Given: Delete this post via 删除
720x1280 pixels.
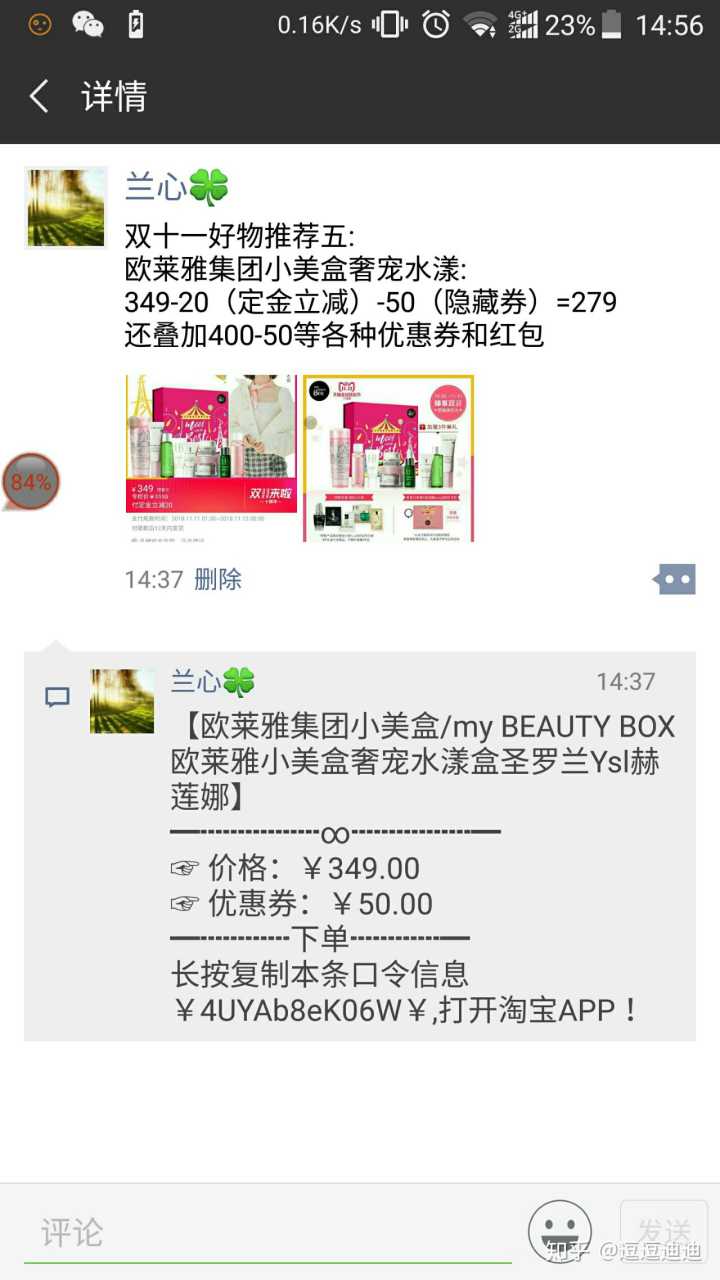Looking at the screenshot, I should pyautogui.click(x=218, y=579).
